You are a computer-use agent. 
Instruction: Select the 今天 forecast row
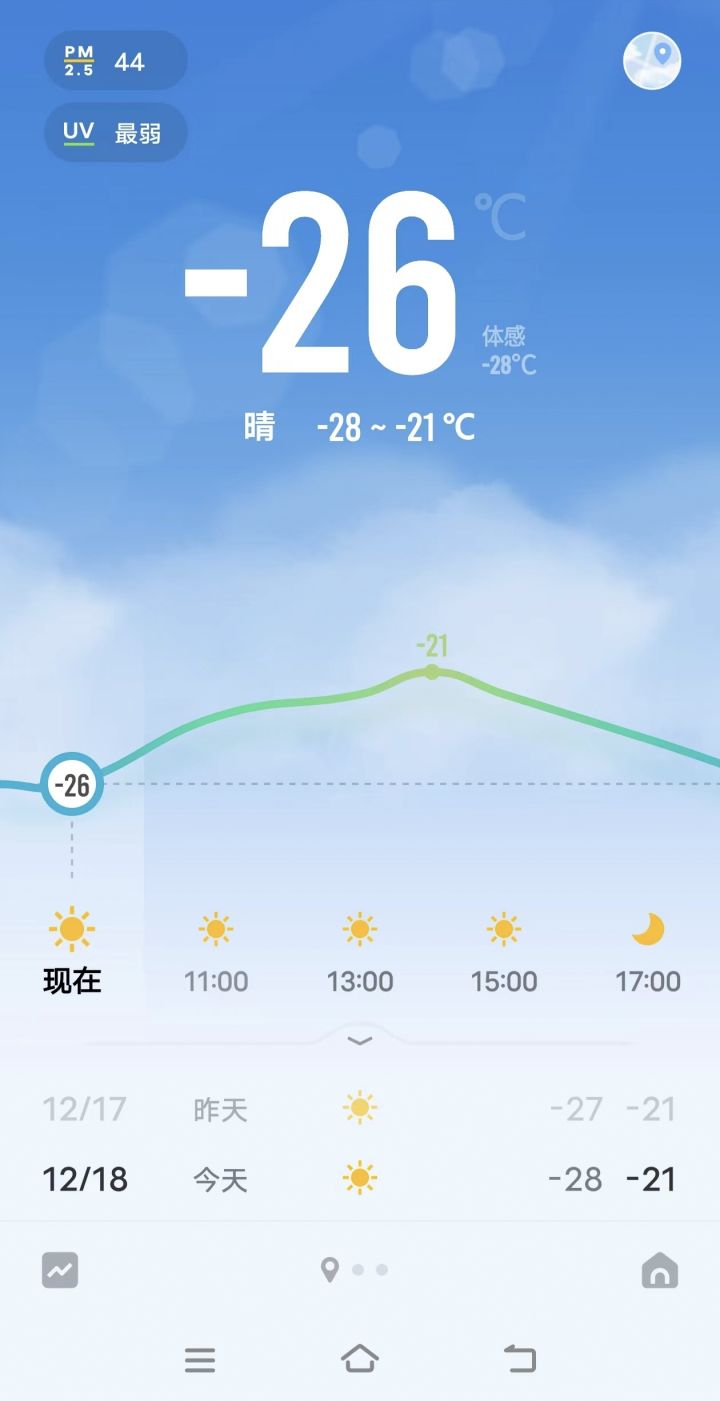pos(359,1179)
